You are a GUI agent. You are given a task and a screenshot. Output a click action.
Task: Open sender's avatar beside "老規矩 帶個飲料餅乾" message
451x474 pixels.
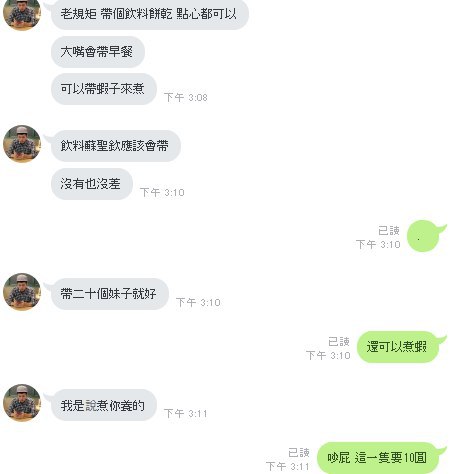coord(22,13)
